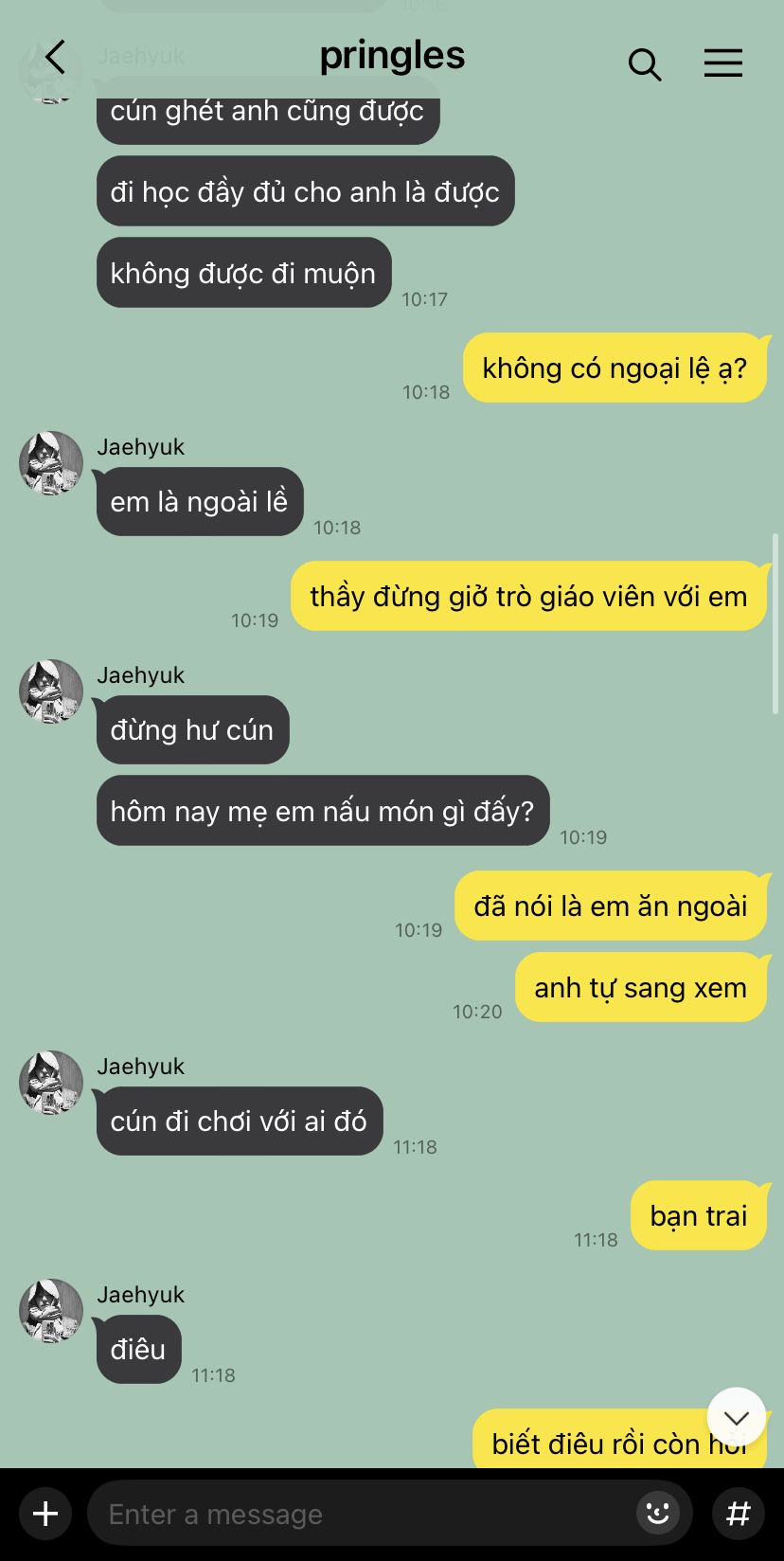Viewport: 784px width, 1561px height.
Task: Open the chat hamburger menu
Action: click(x=722, y=63)
